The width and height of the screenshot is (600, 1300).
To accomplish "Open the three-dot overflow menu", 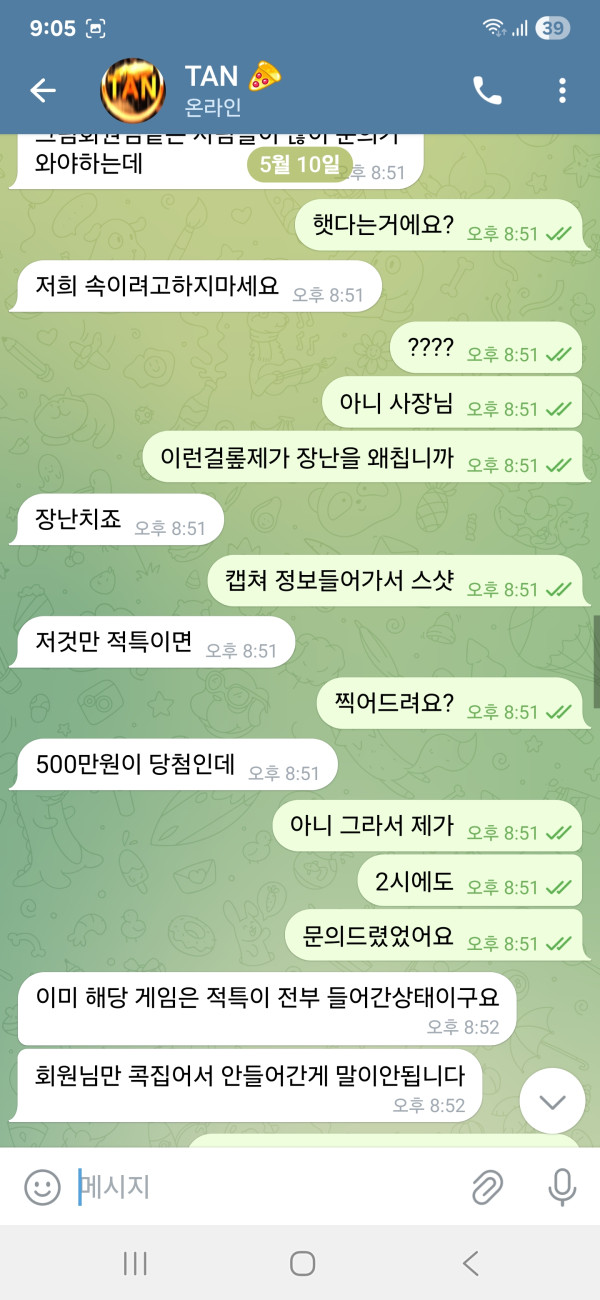I will 562,91.
